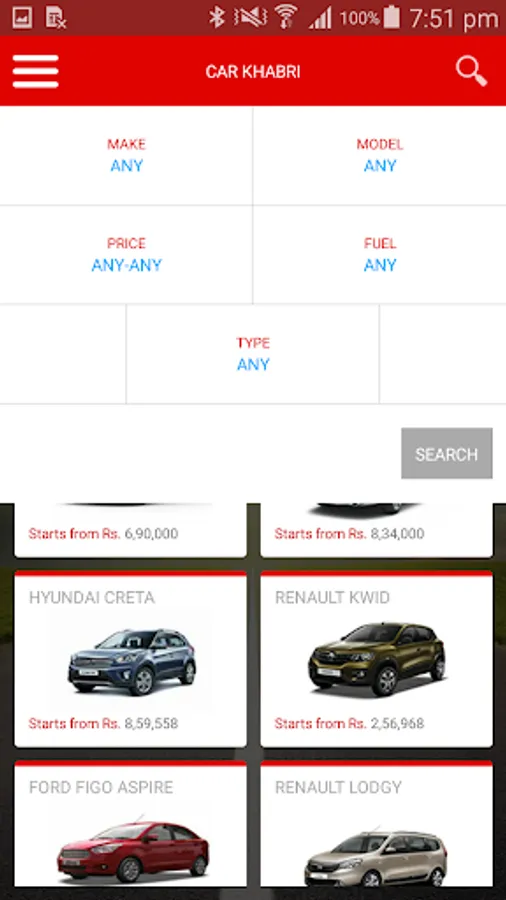View the Renault Lodgy card
Screen dimensions: 506x900
pyautogui.click(x=377, y=824)
